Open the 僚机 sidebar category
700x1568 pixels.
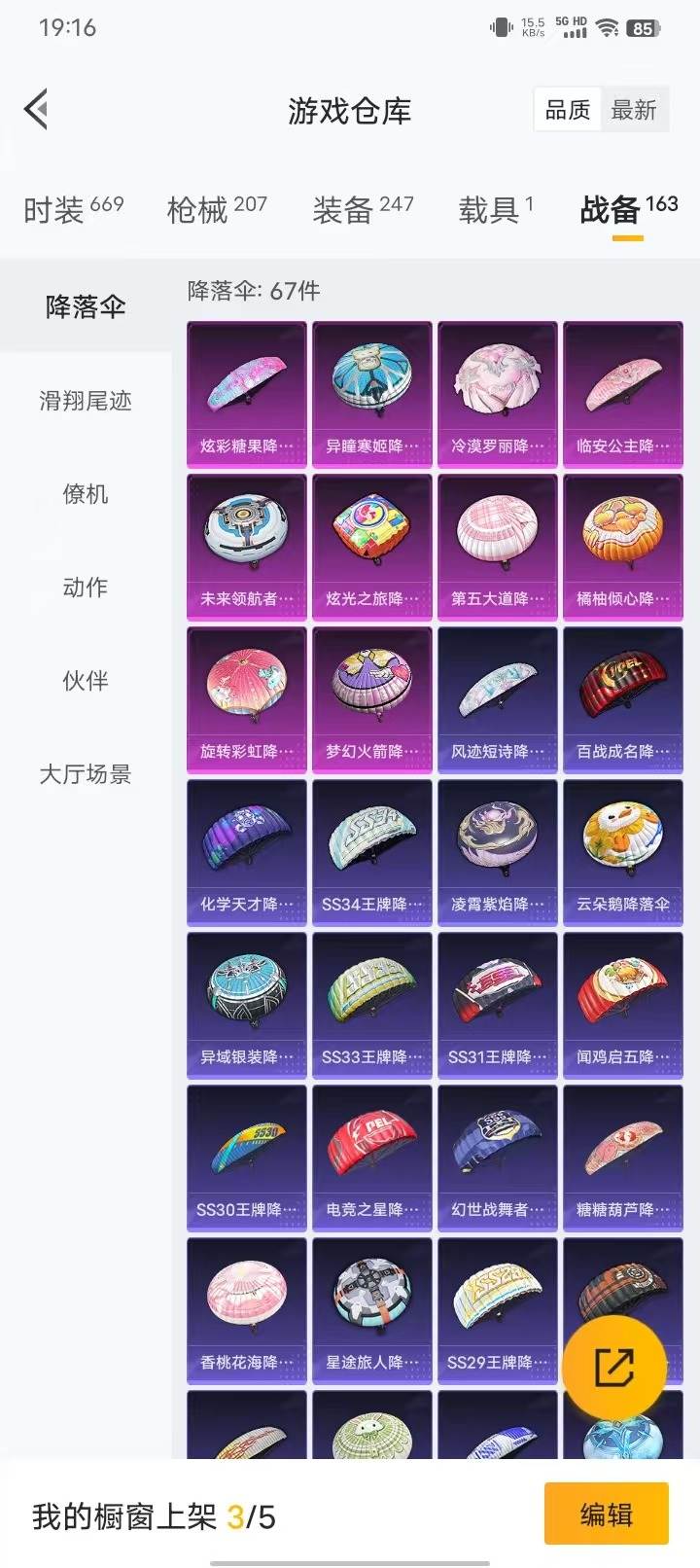click(84, 494)
